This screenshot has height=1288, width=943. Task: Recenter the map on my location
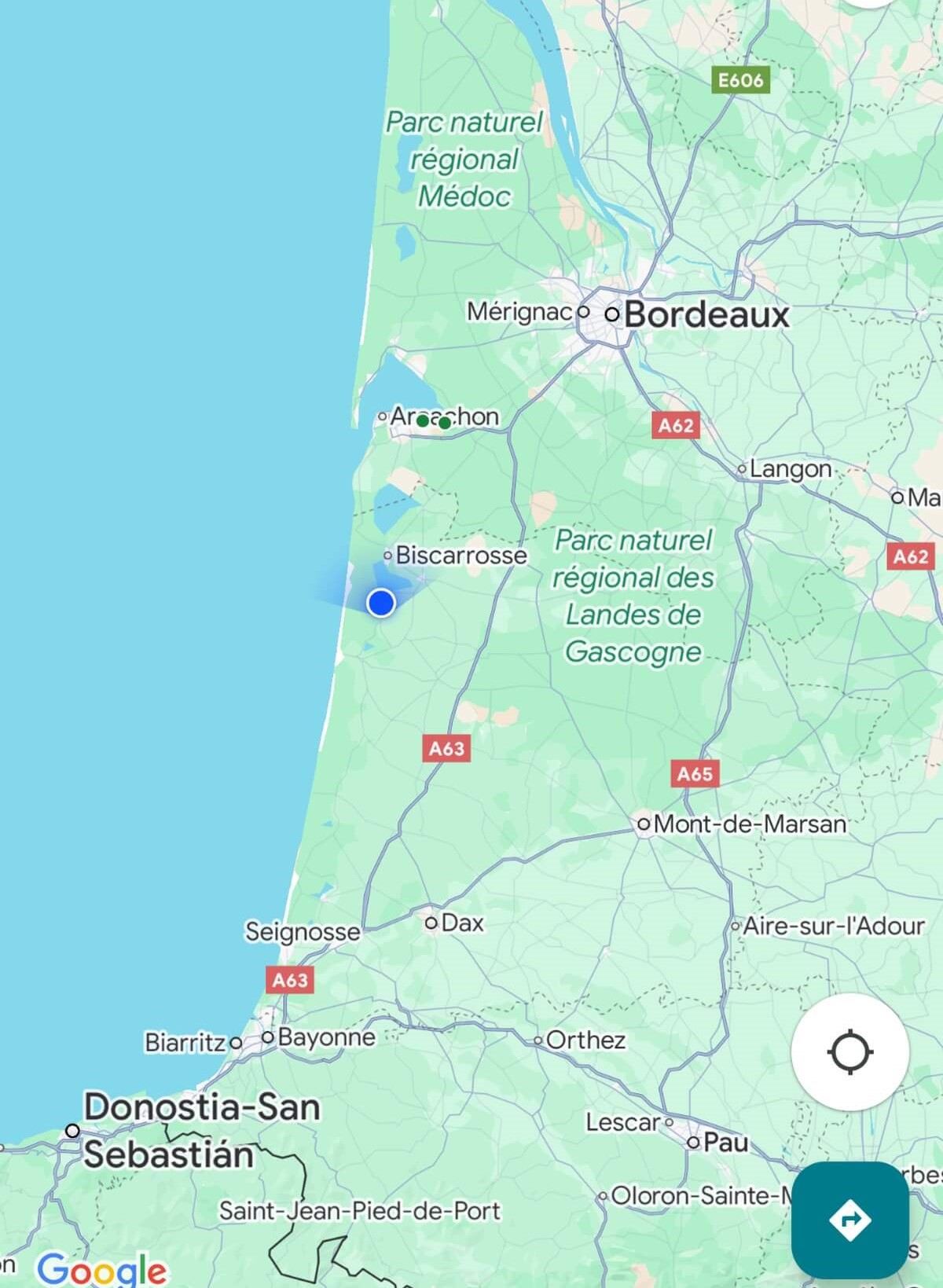(849, 1051)
